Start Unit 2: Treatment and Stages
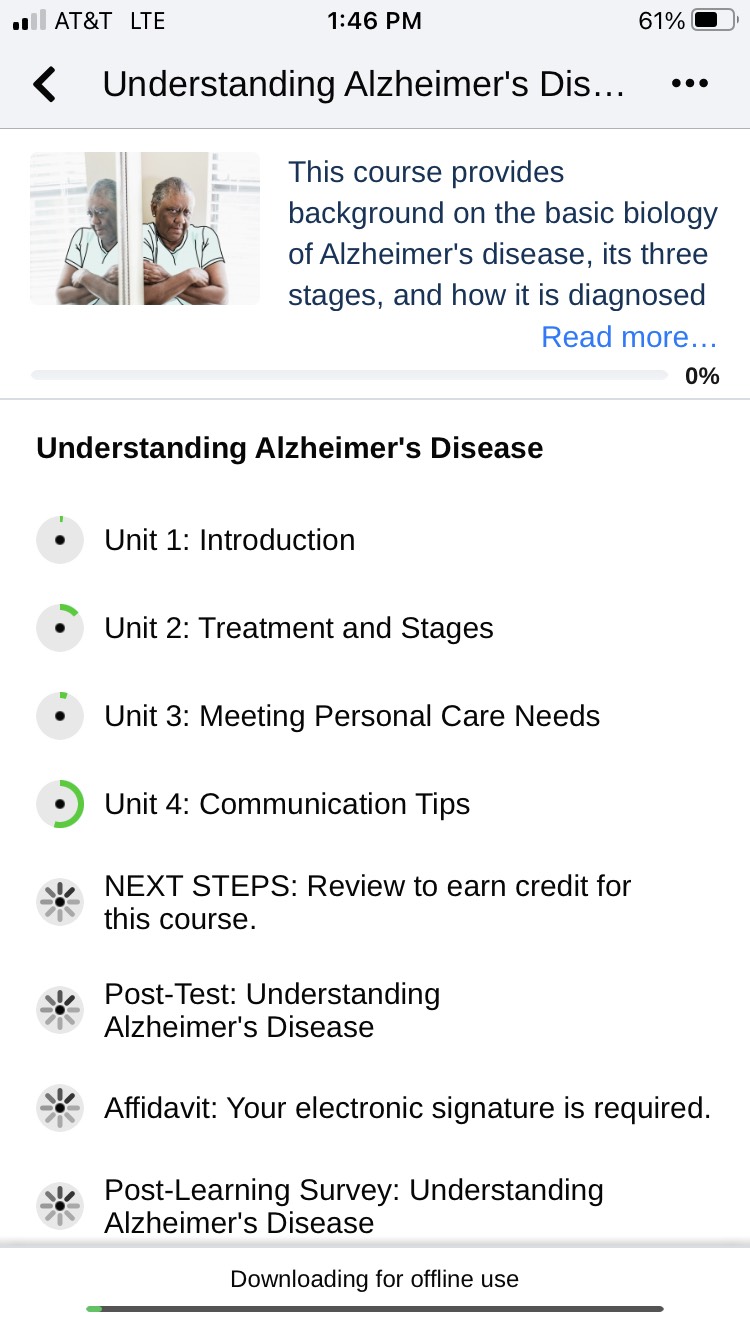This screenshot has width=750, height=1334. coord(298,628)
